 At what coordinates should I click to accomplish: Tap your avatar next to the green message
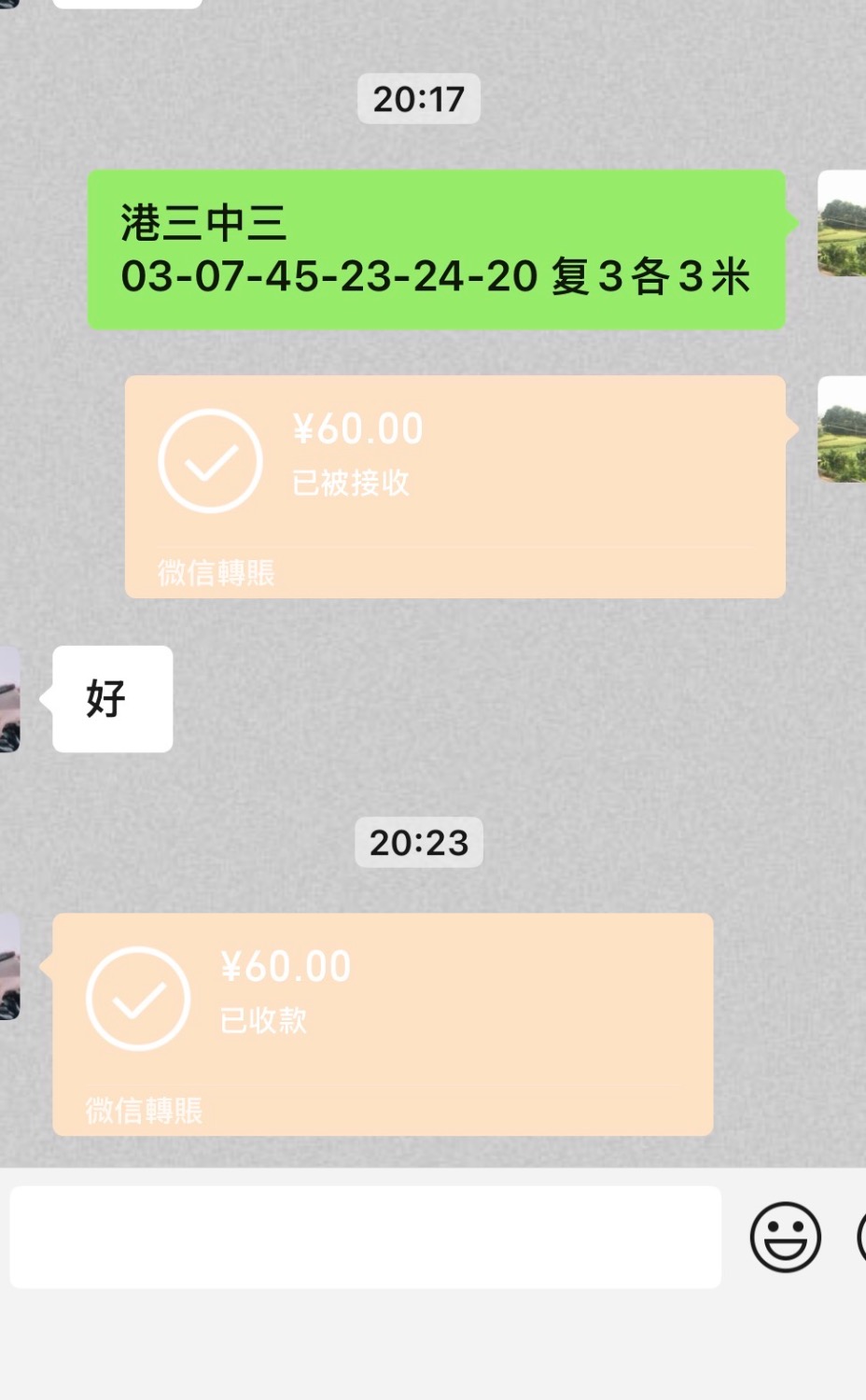[842, 223]
